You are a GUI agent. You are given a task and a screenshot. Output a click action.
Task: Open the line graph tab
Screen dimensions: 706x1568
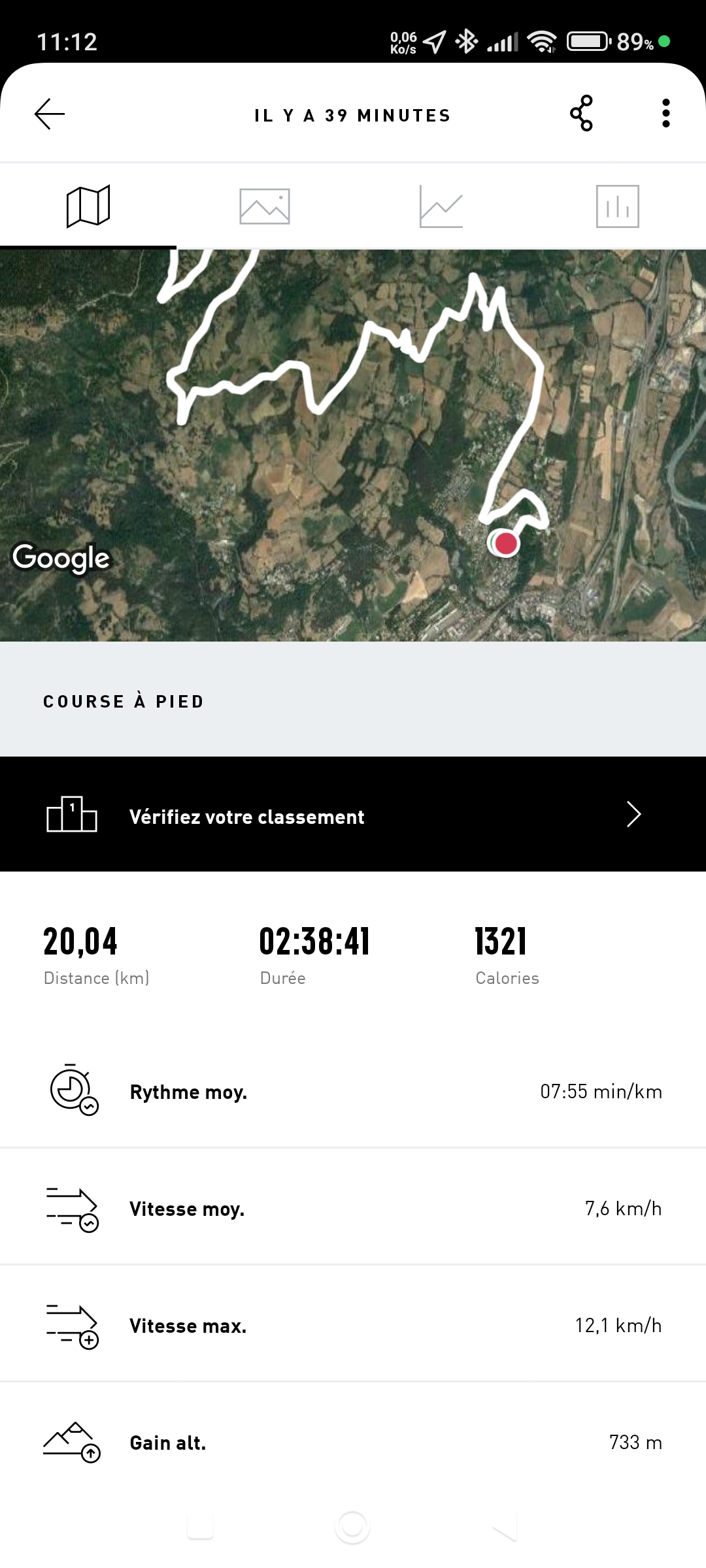(441, 206)
